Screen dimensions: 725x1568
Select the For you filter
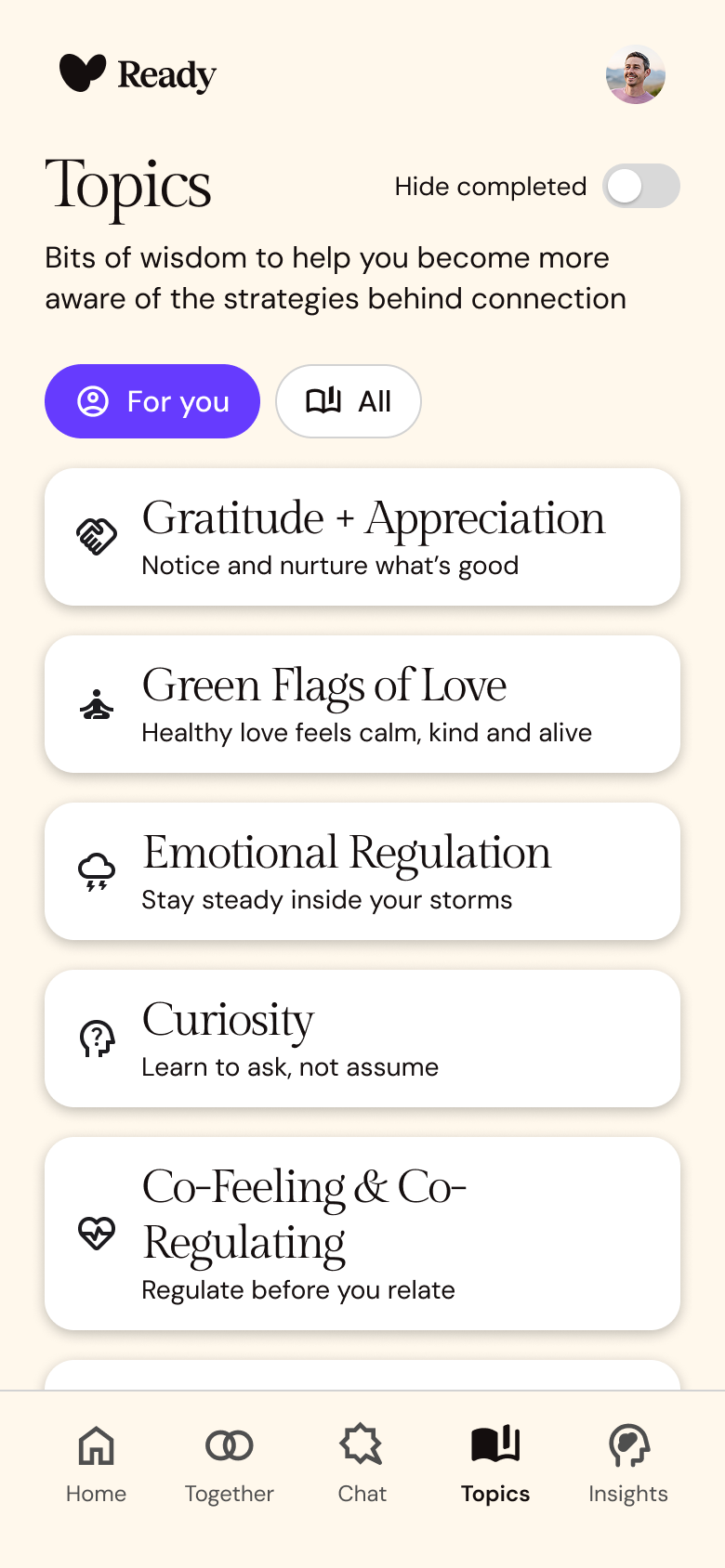pyautogui.click(x=152, y=401)
